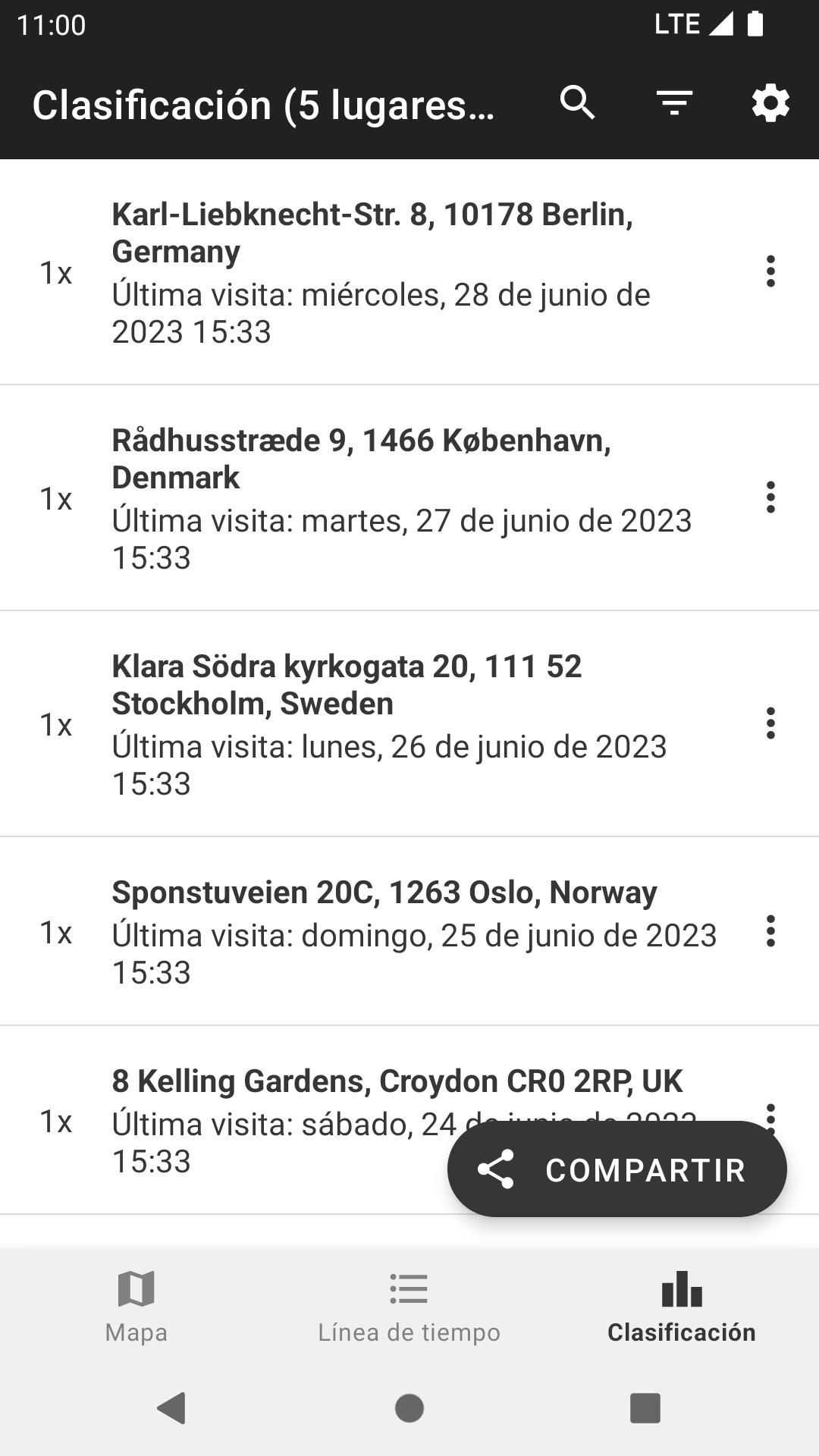The image size is (819, 1456).
Task: Tap the overflow dots for the Oslo address
Action: click(x=770, y=930)
